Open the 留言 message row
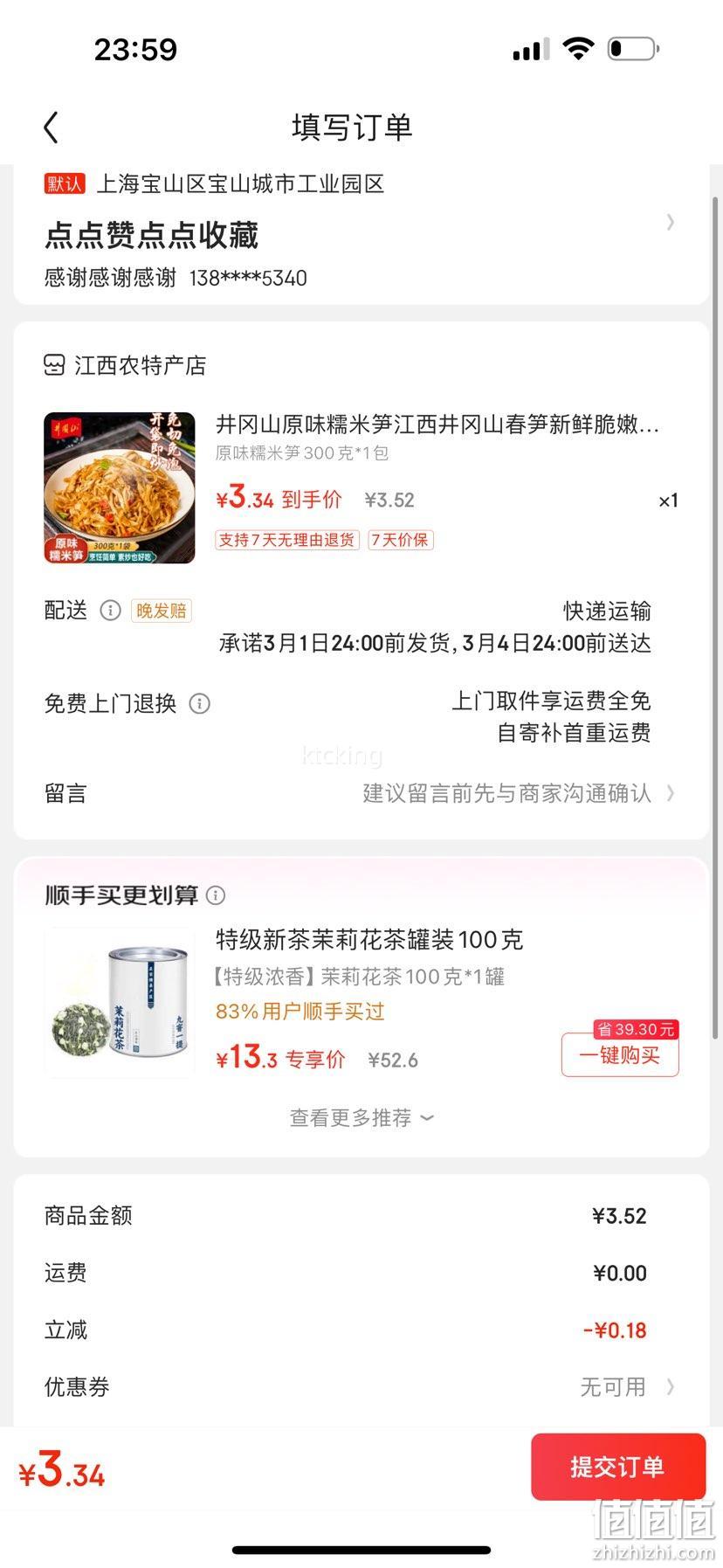723x1568 pixels. click(361, 793)
